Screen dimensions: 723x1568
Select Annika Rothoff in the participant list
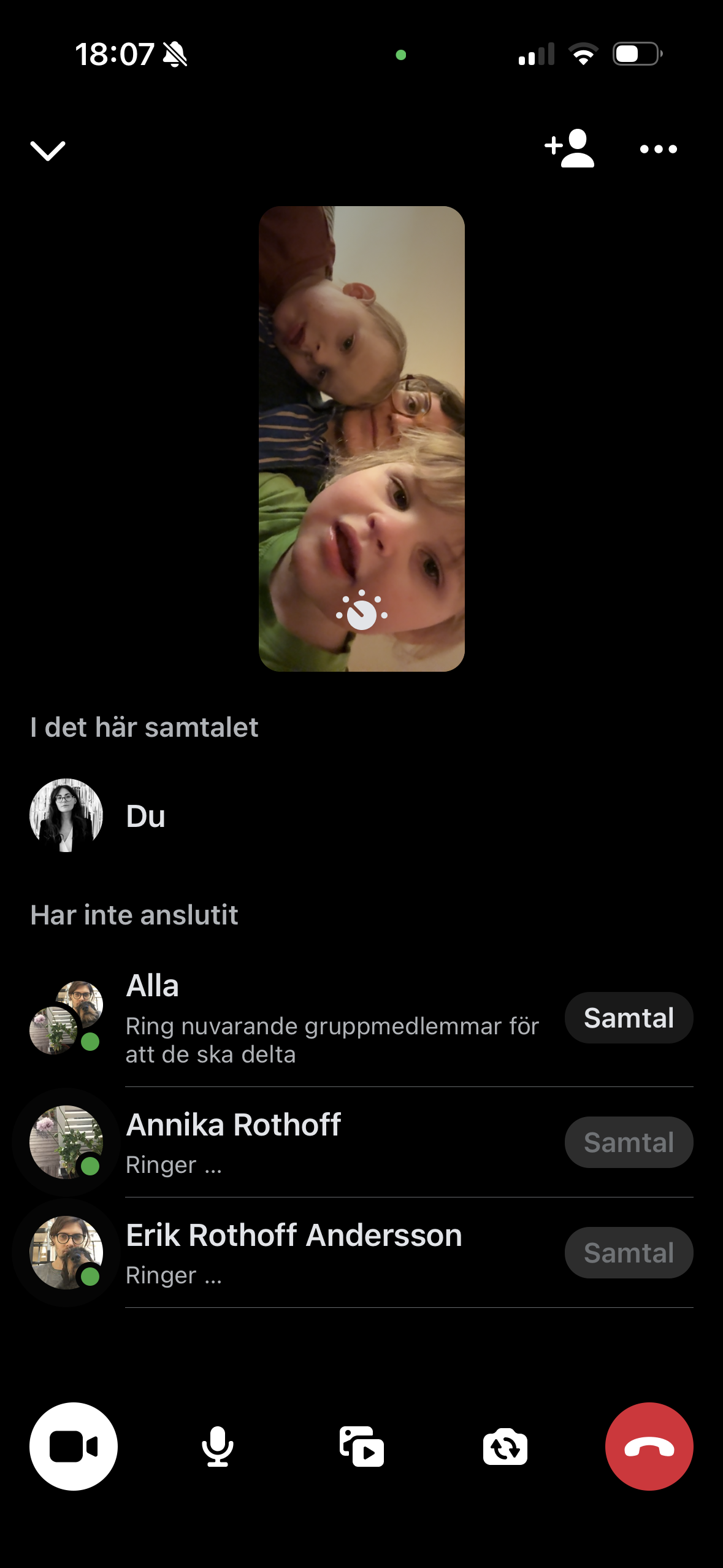tap(233, 1141)
